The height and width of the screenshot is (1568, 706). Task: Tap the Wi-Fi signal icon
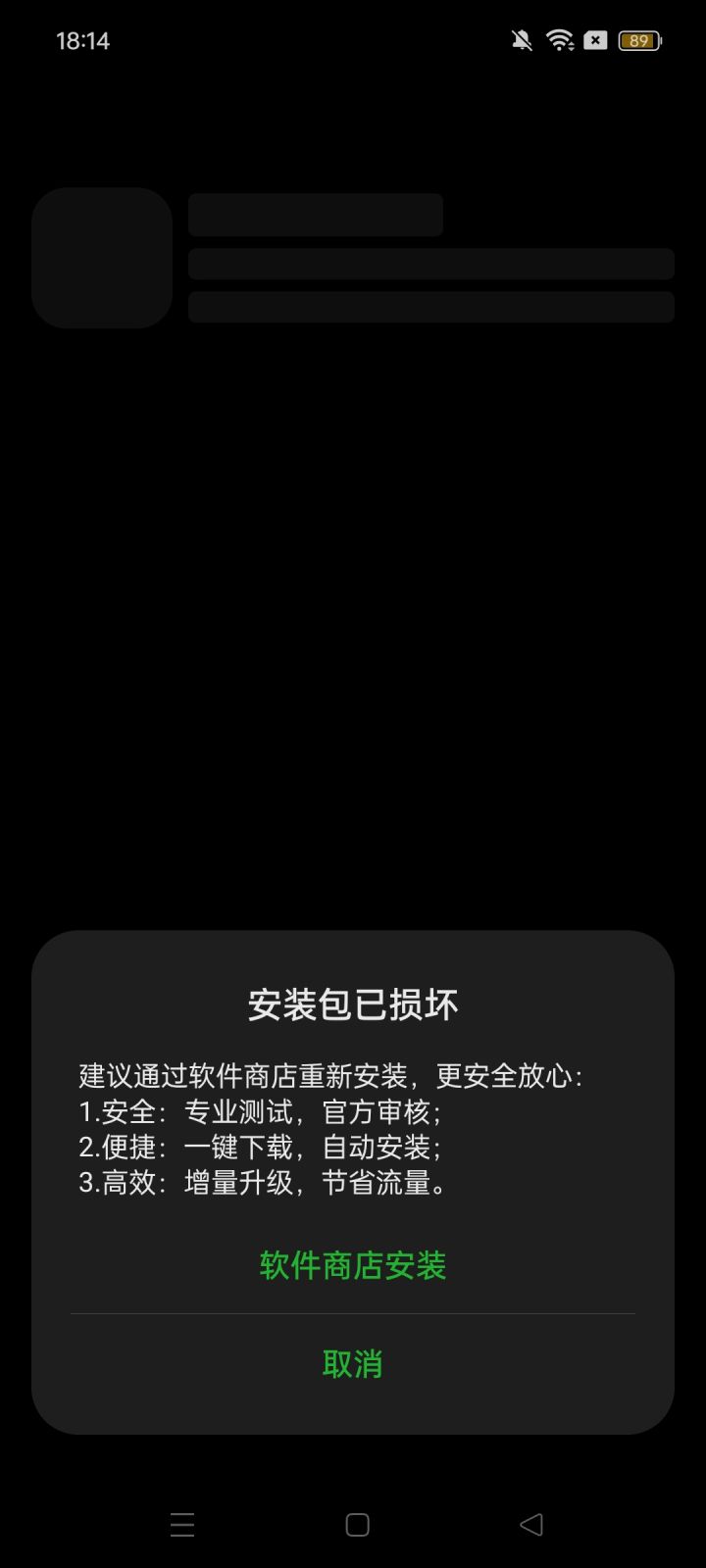559,40
